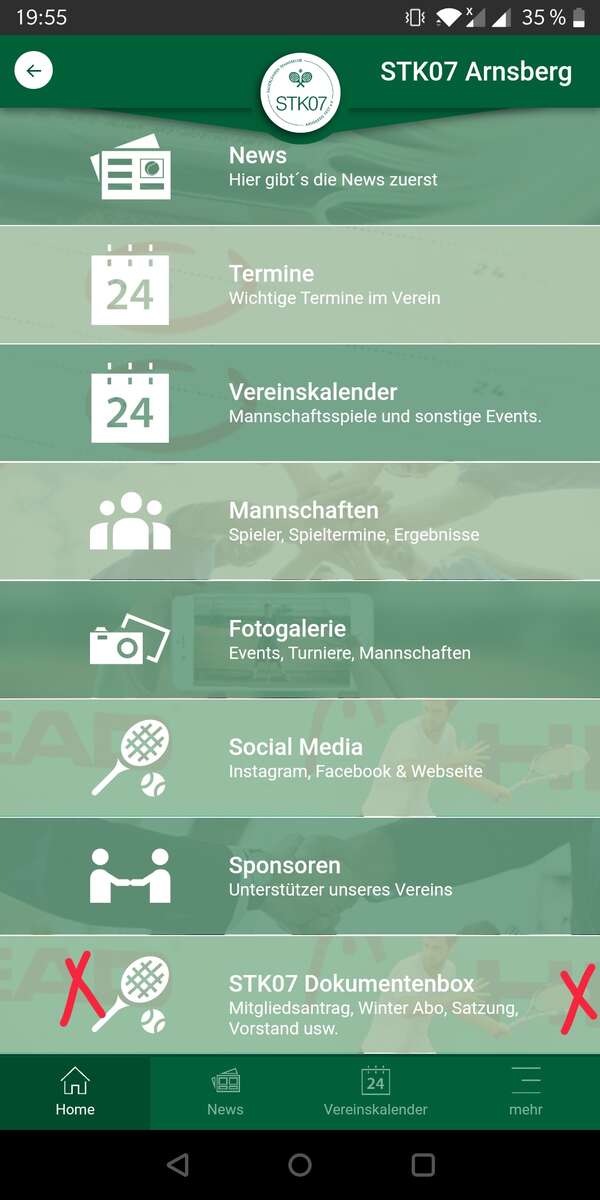Screen dimensions: 600x1200
Task: Open the Vereinskalender list row
Action: pos(300,403)
